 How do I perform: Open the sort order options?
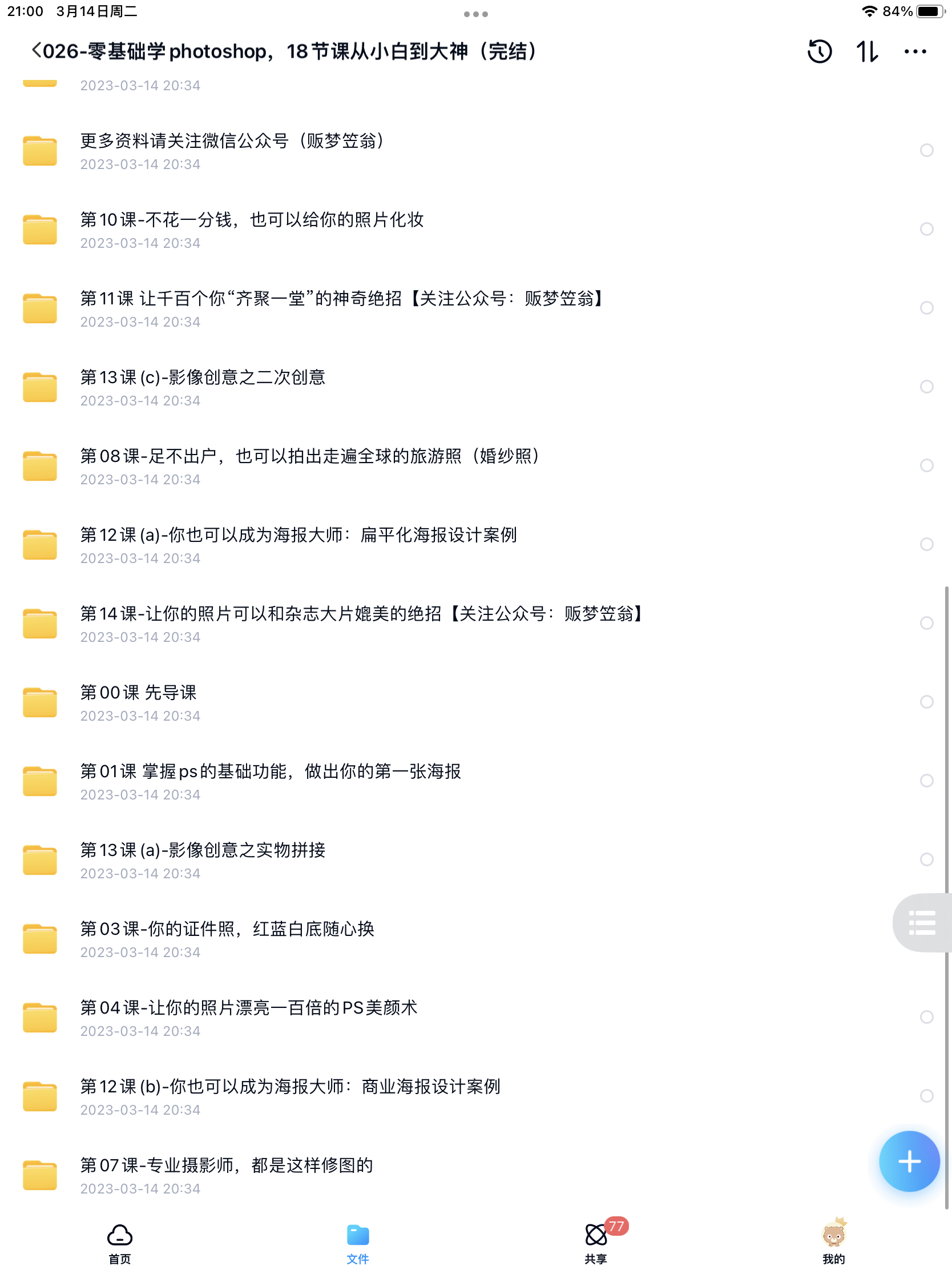point(866,51)
